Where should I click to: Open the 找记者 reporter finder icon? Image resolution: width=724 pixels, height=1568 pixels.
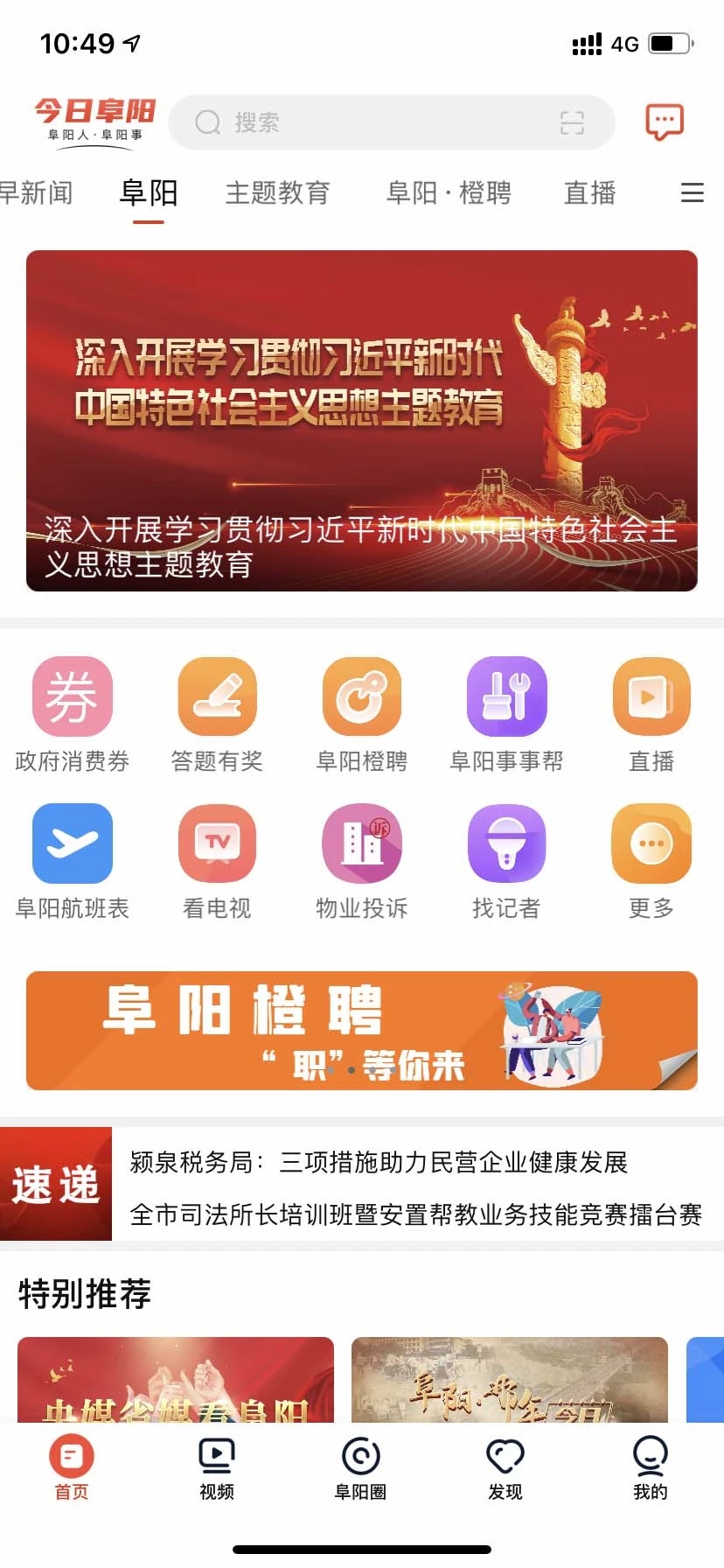tap(507, 843)
